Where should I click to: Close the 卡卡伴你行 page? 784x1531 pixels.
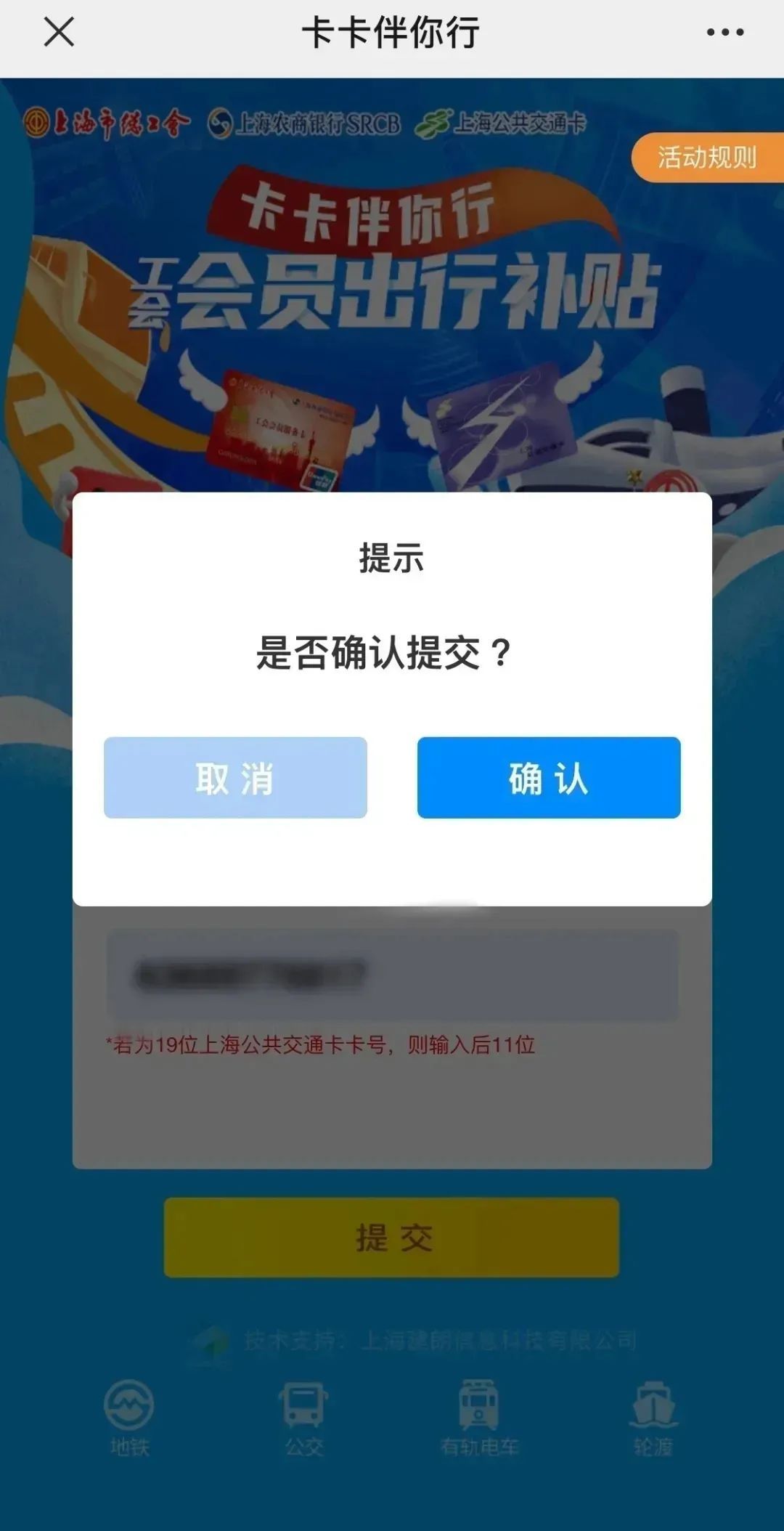[x=59, y=32]
